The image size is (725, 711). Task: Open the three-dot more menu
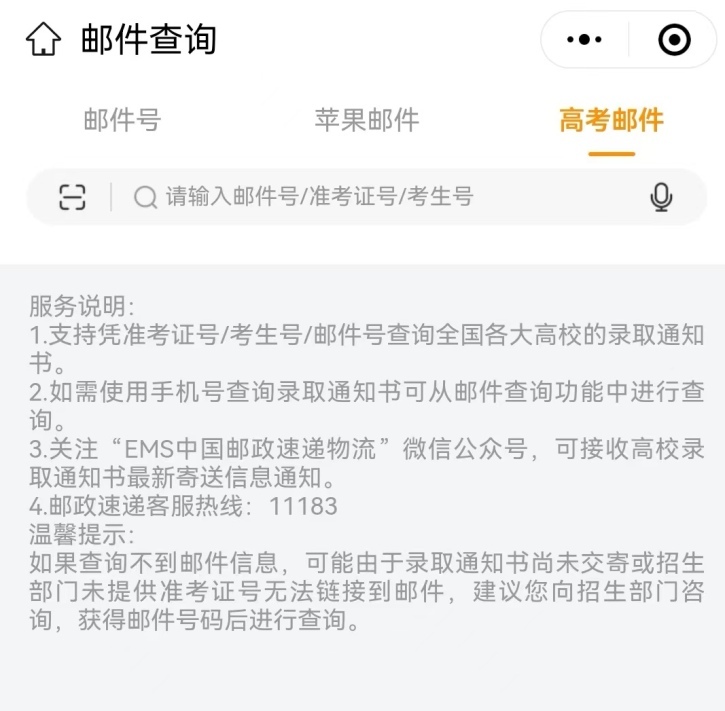click(x=584, y=40)
